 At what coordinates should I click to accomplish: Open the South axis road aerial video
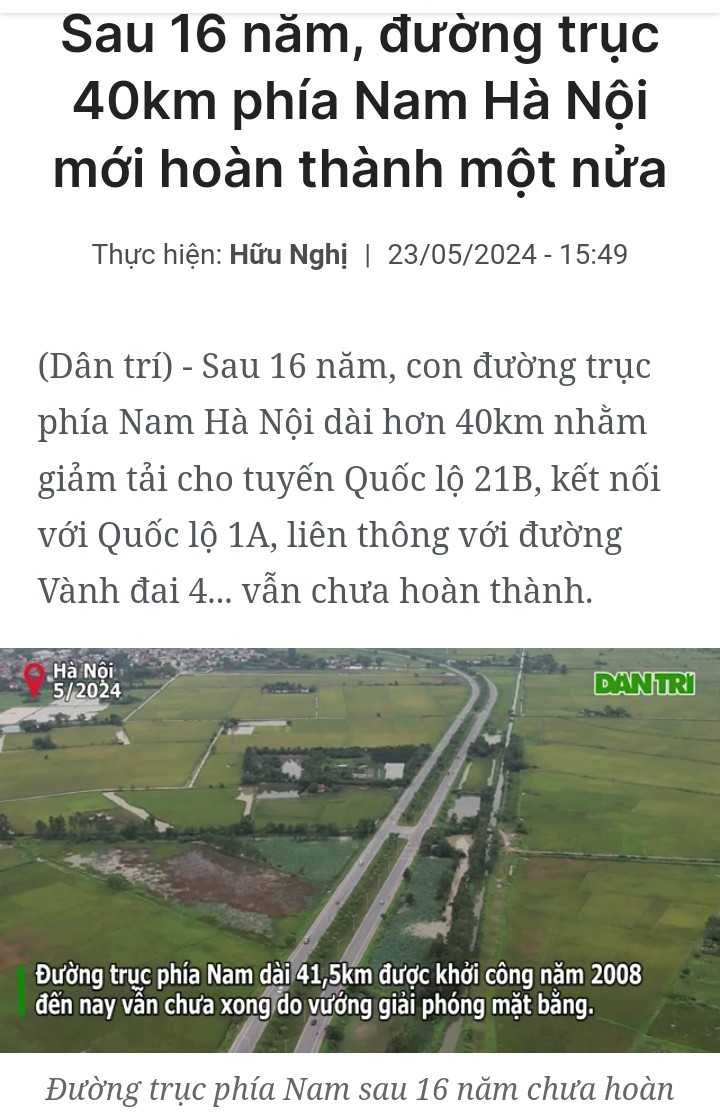360,850
